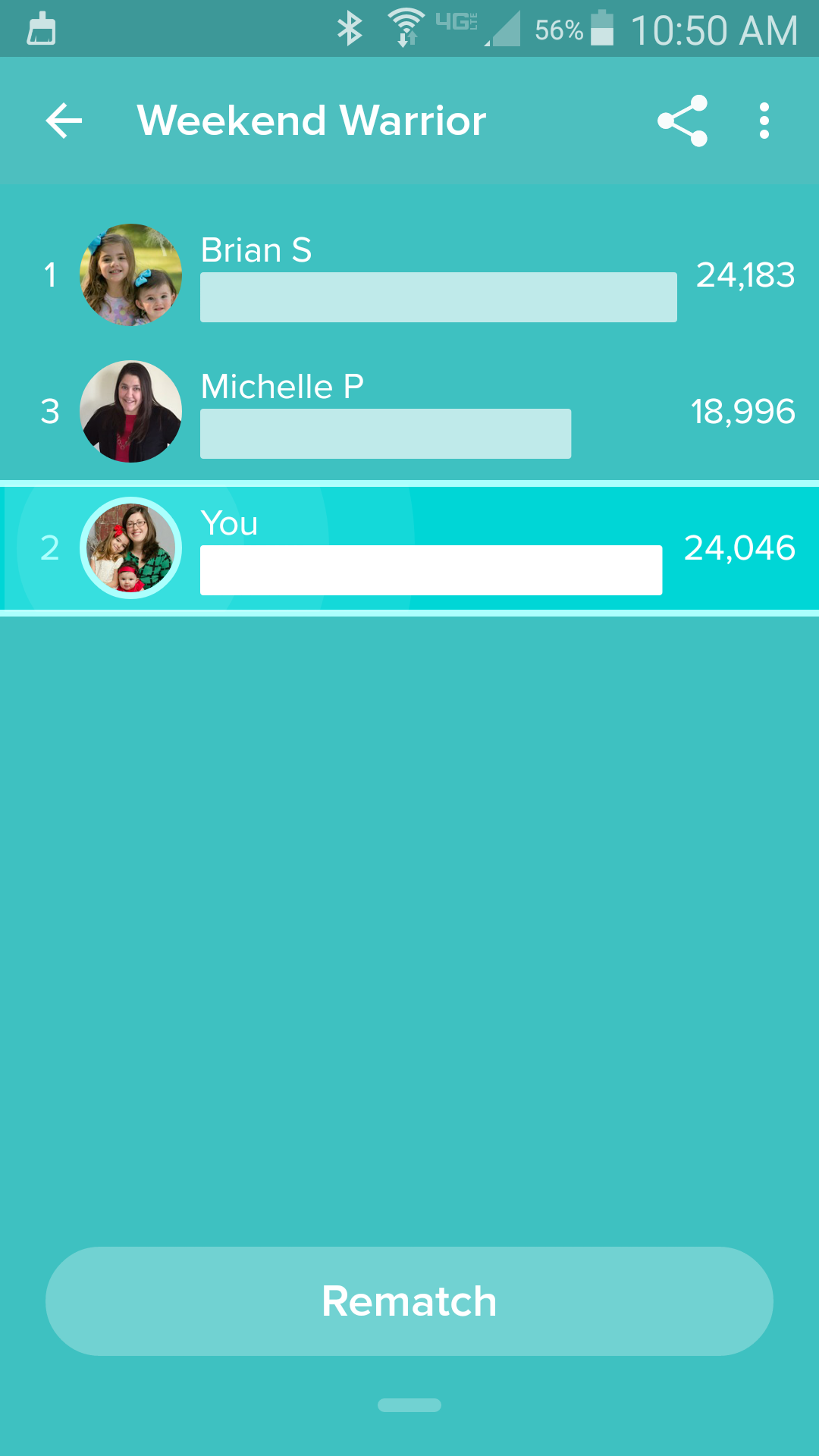Viewport: 819px width, 1456px height.
Task: Open the overflow menu
Action: [x=764, y=121]
